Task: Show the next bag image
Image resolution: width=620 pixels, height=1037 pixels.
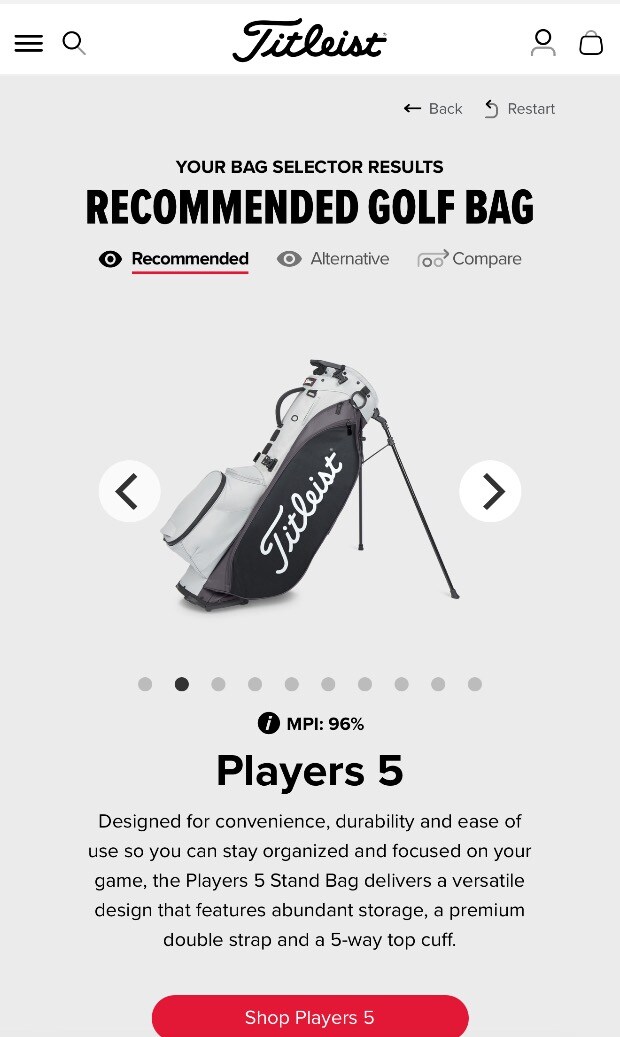Action: (490, 491)
